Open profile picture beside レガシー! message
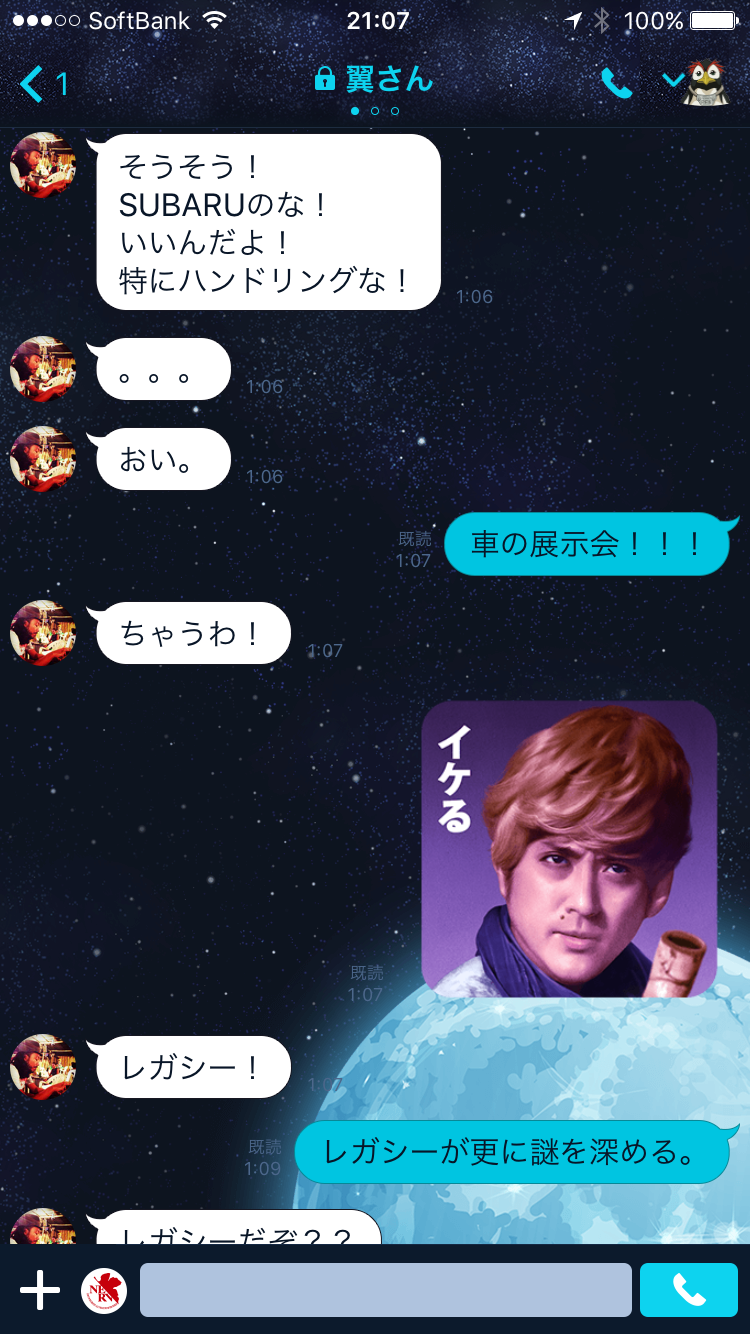This screenshot has height=1334, width=750. coord(43,1067)
